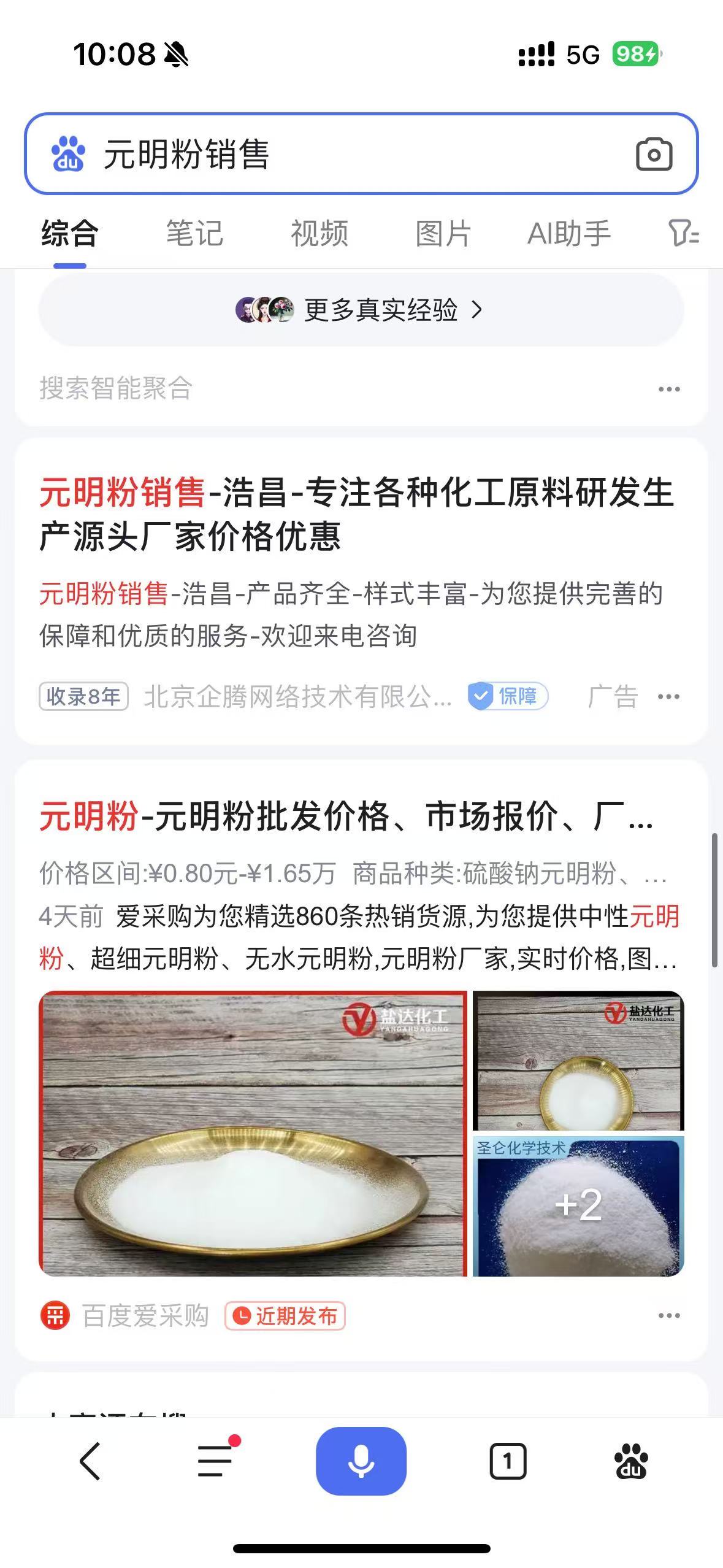Open the search filter icon
Image resolution: width=723 pixels, height=1568 pixels.
point(683,234)
